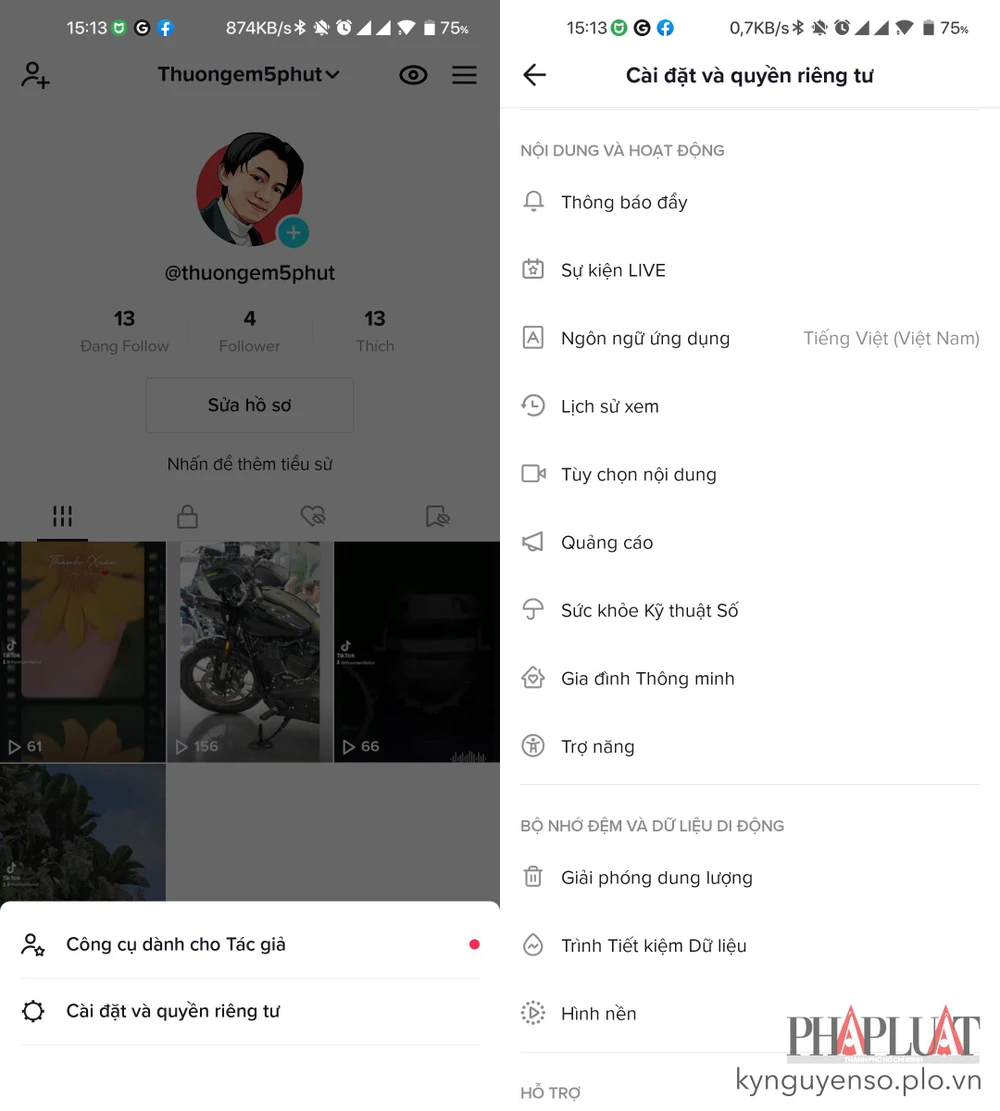Viewport: 1000px width, 1111px height.
Task: Select Giải phóng dung lượng
Action: 657,877
